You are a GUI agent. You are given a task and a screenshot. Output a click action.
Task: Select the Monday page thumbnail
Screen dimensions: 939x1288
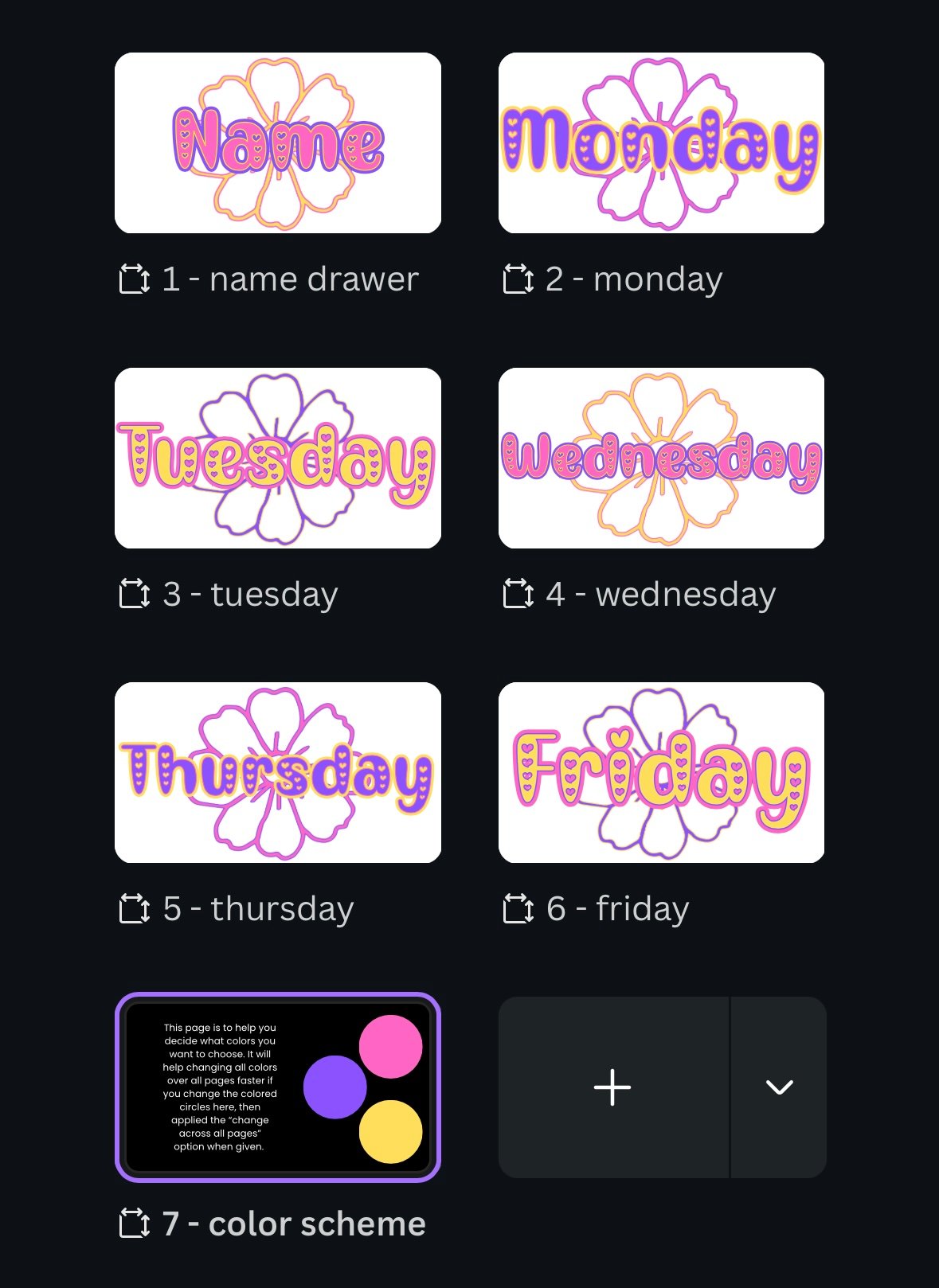pos(661,143)
